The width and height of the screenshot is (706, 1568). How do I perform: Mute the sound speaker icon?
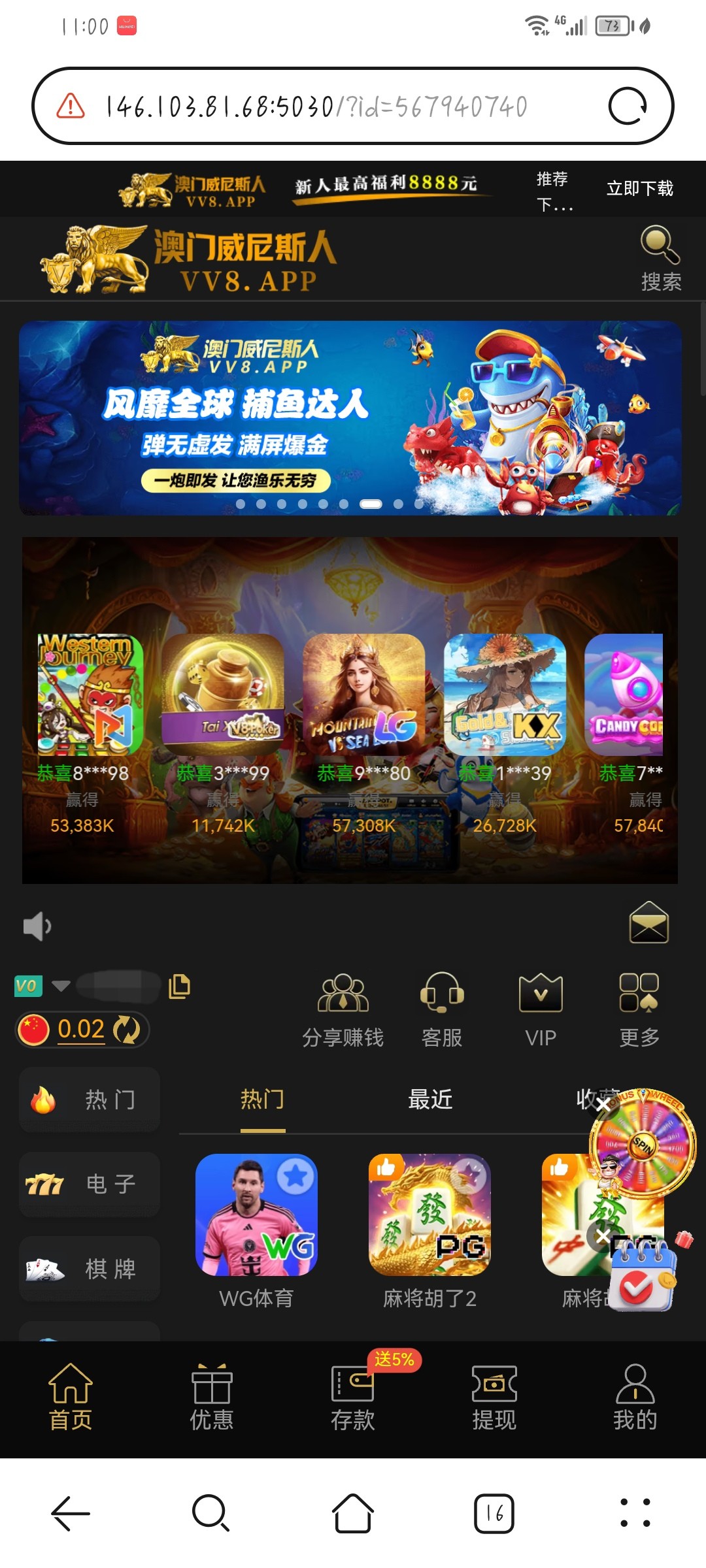pyautogui.click(x=37, y=926)
